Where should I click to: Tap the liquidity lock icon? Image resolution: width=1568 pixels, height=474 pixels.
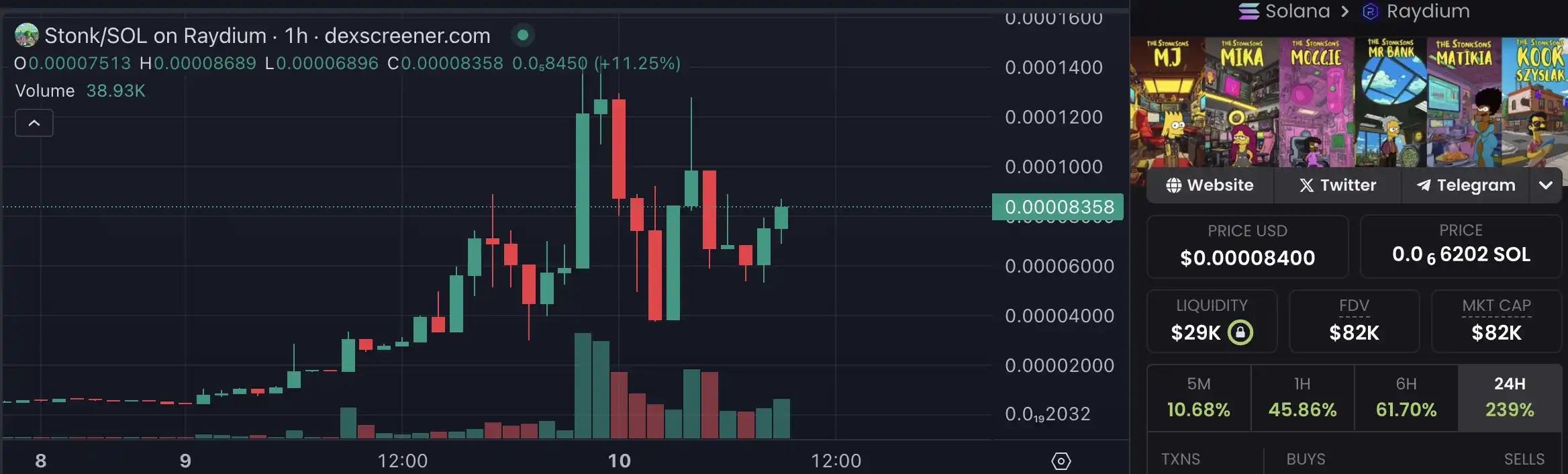pos(1240,332)
